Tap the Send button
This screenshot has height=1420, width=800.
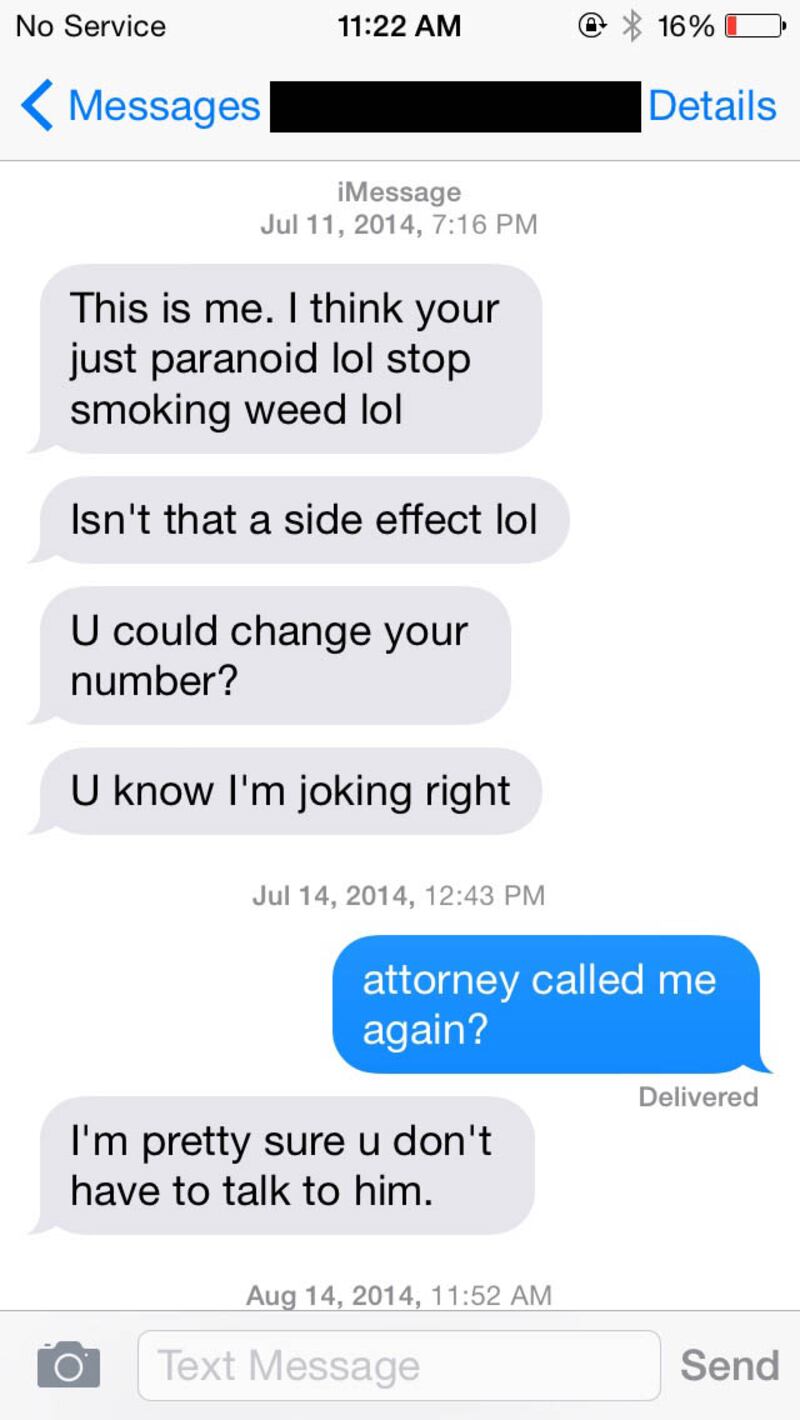click(x=729, y=1365)
